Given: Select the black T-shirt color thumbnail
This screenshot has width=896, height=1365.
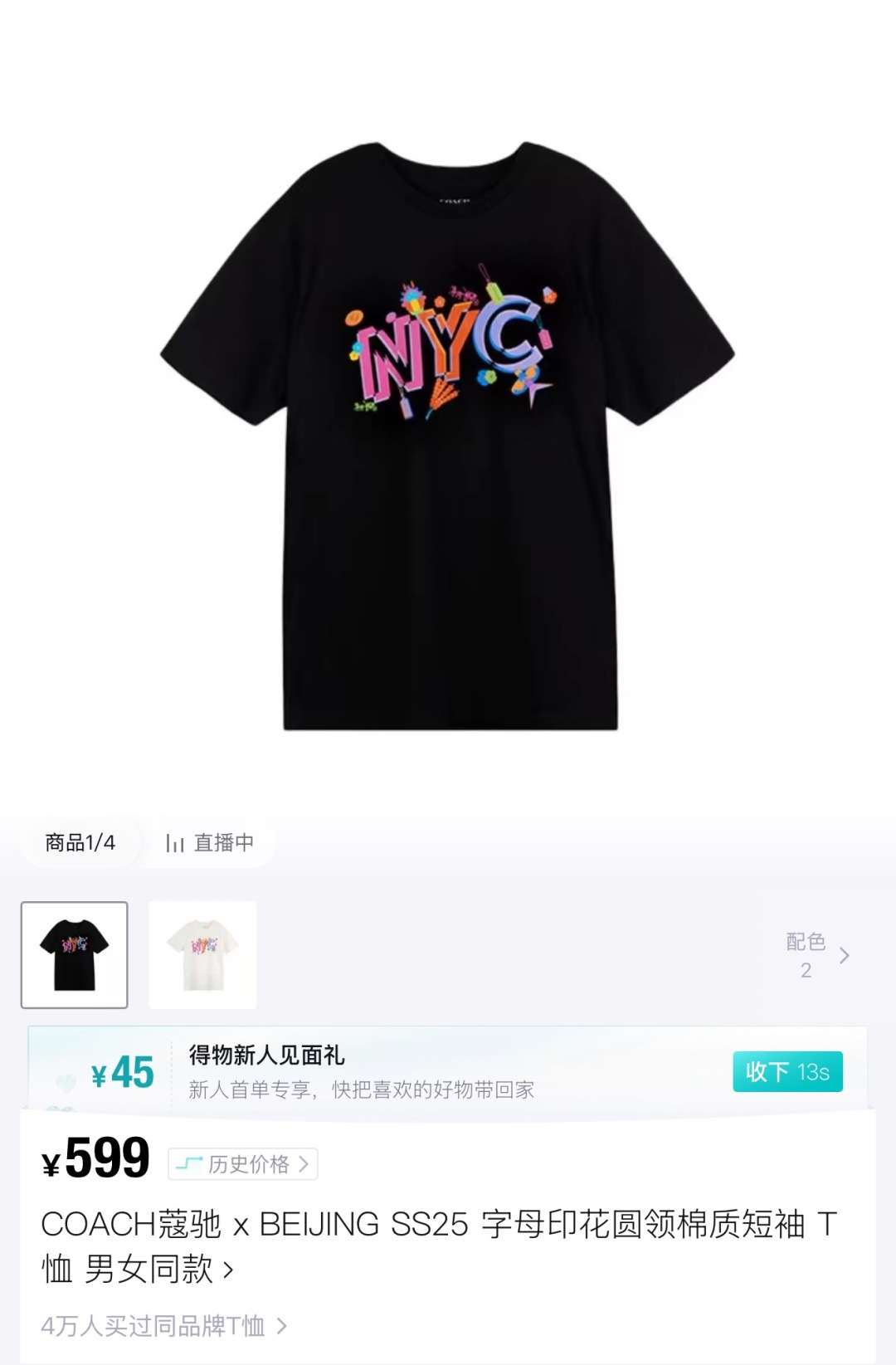Looking at the screenshot, I should [75, 955].
